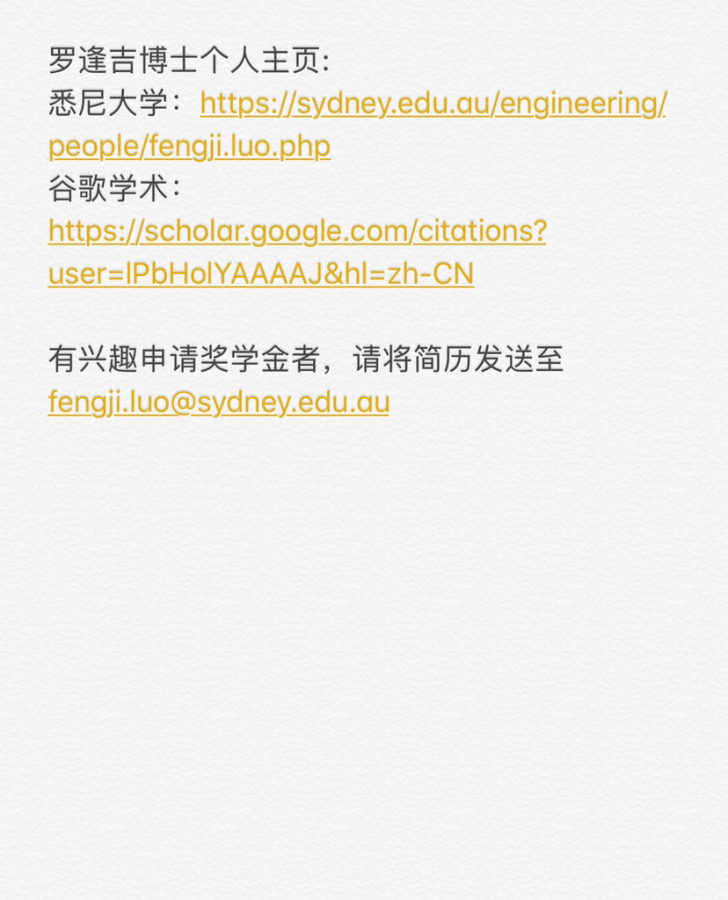The width and height of the screenshot is (728, 900).
Task: Tap the fengji.luo@sydney.edu.au email link
Action: [x=218, y=402]
